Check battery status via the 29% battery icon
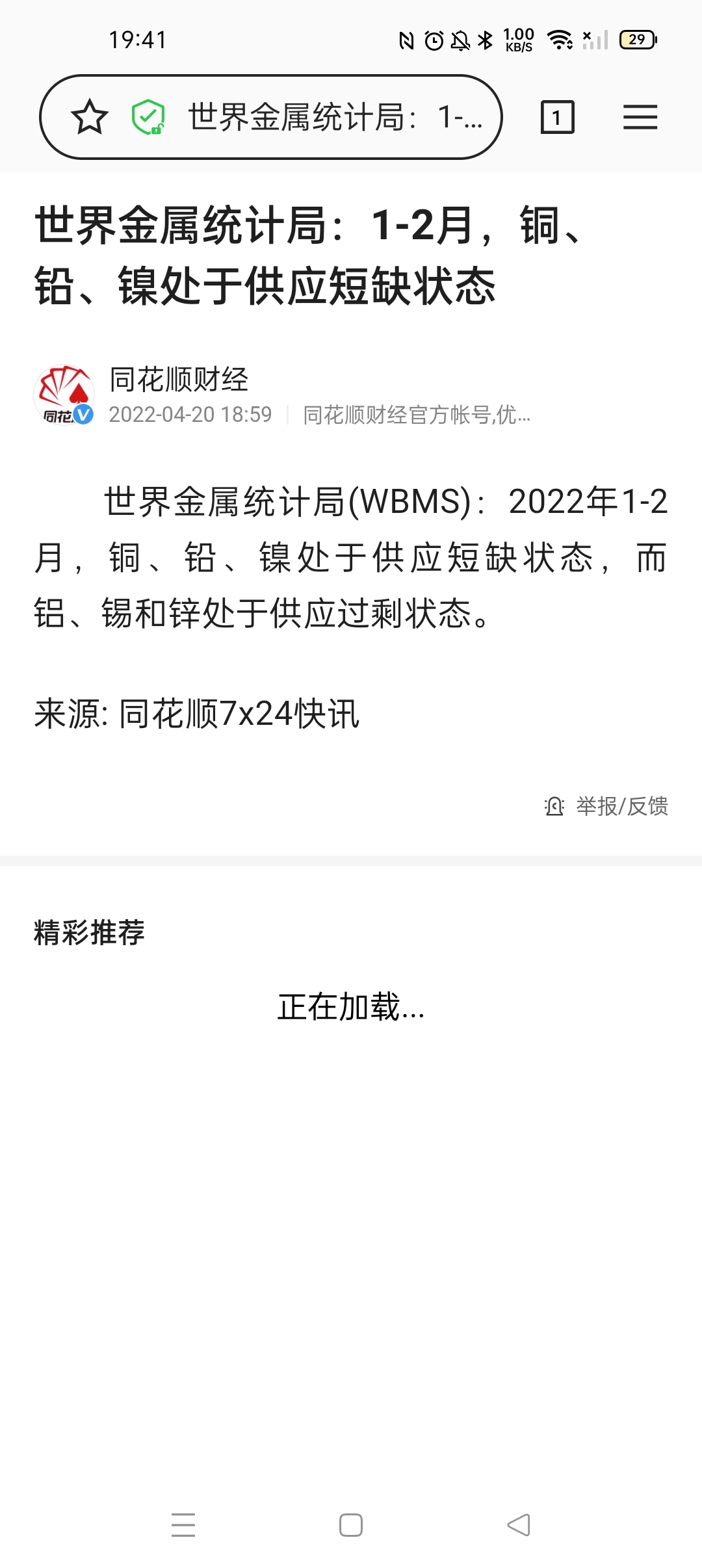The width and height of the screenshot is (702, 1568). tap(635, 40)
